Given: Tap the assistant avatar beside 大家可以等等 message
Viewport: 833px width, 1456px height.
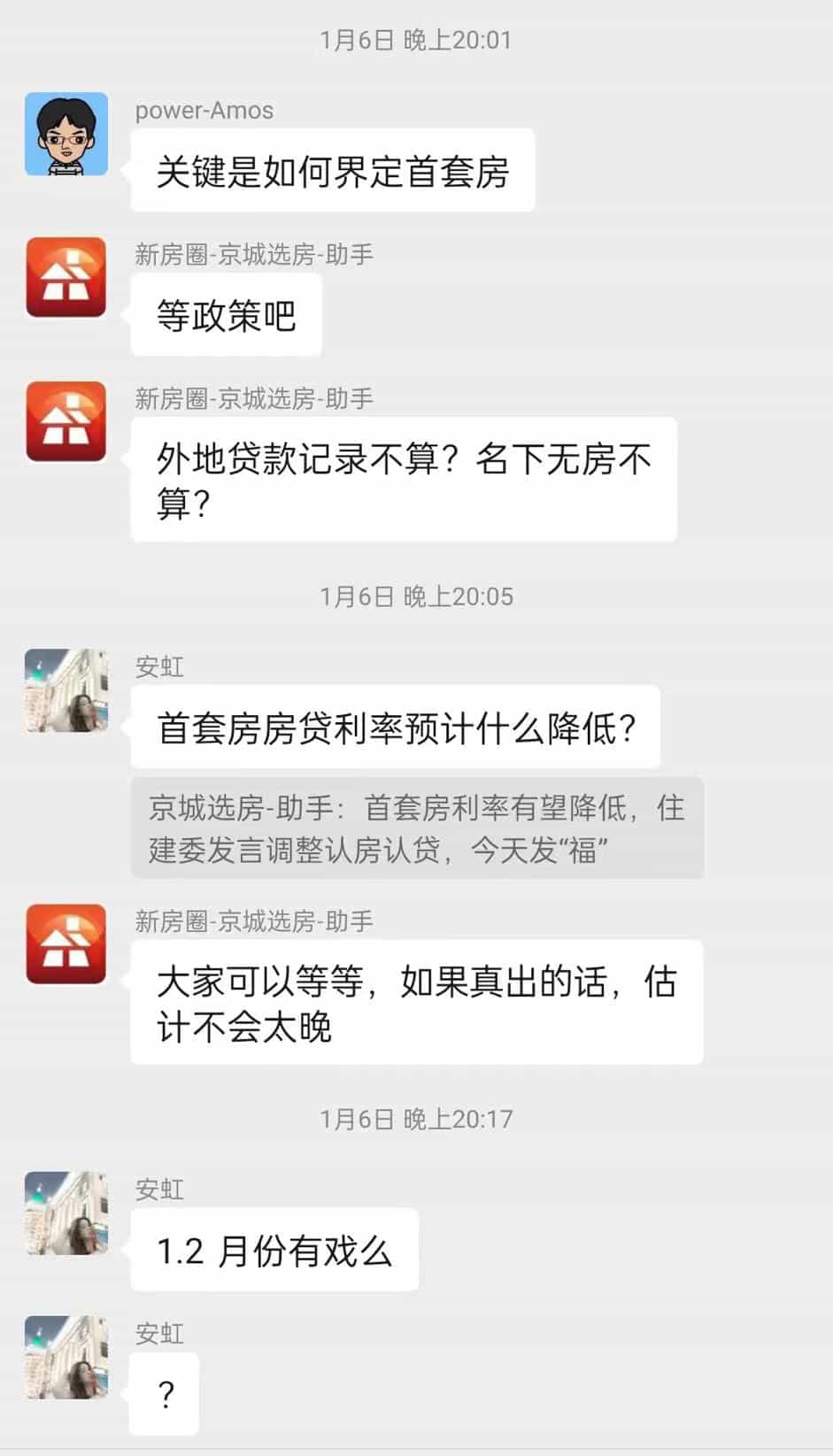Looking at the screenshot, I should pyautogui.click(x=66, y=944).
